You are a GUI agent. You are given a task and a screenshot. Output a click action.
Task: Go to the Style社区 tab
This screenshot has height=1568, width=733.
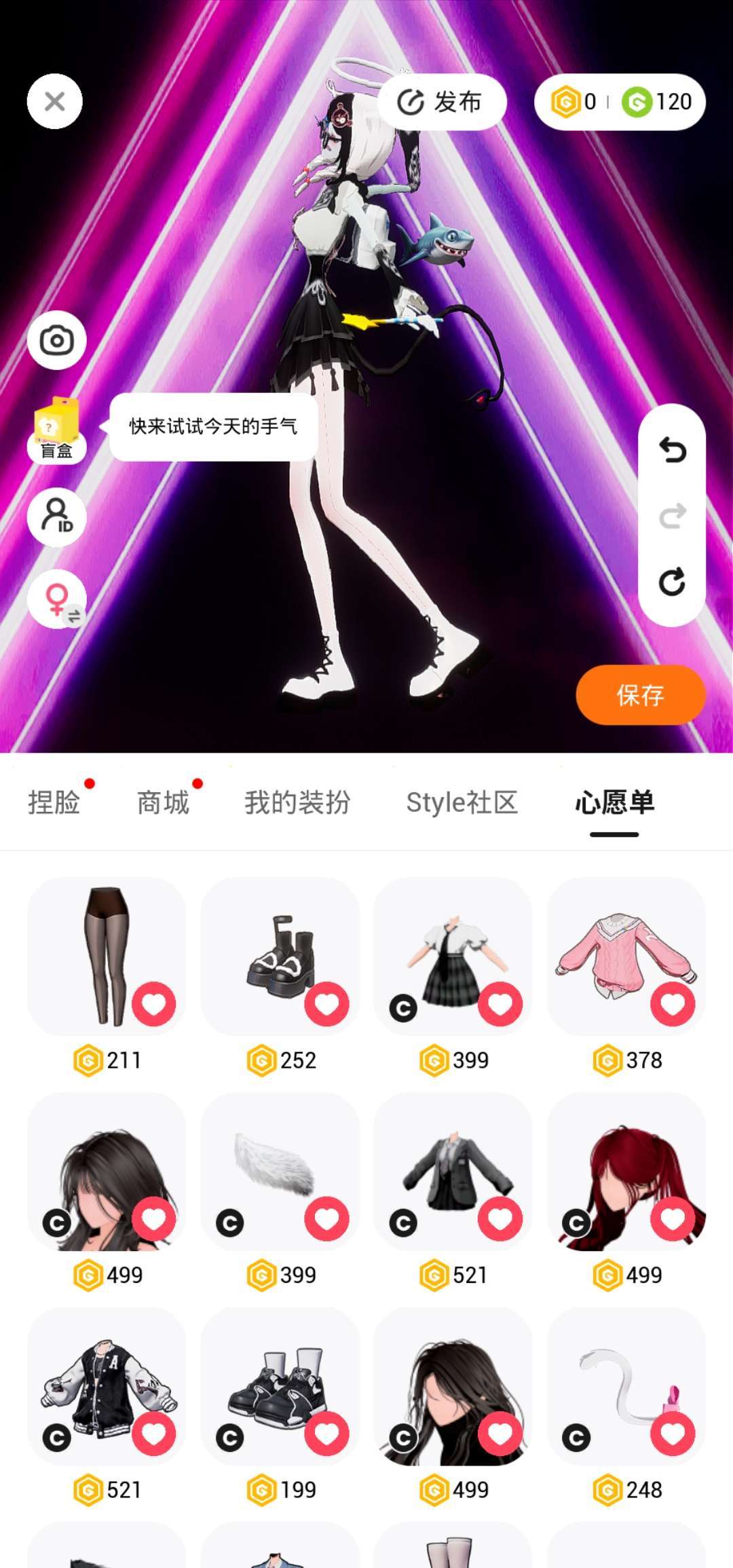click(462, 802)
